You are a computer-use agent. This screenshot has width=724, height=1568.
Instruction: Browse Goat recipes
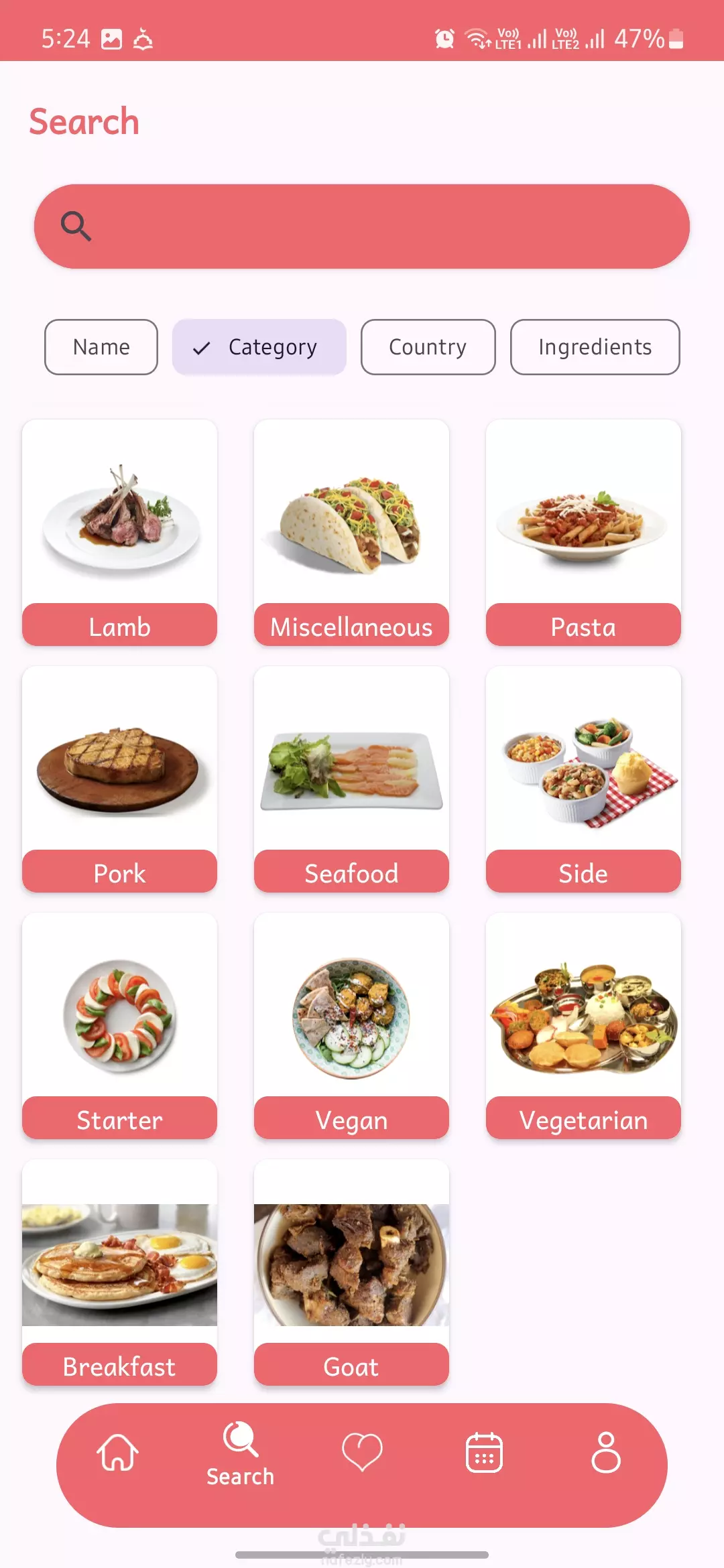point(351,1272)
